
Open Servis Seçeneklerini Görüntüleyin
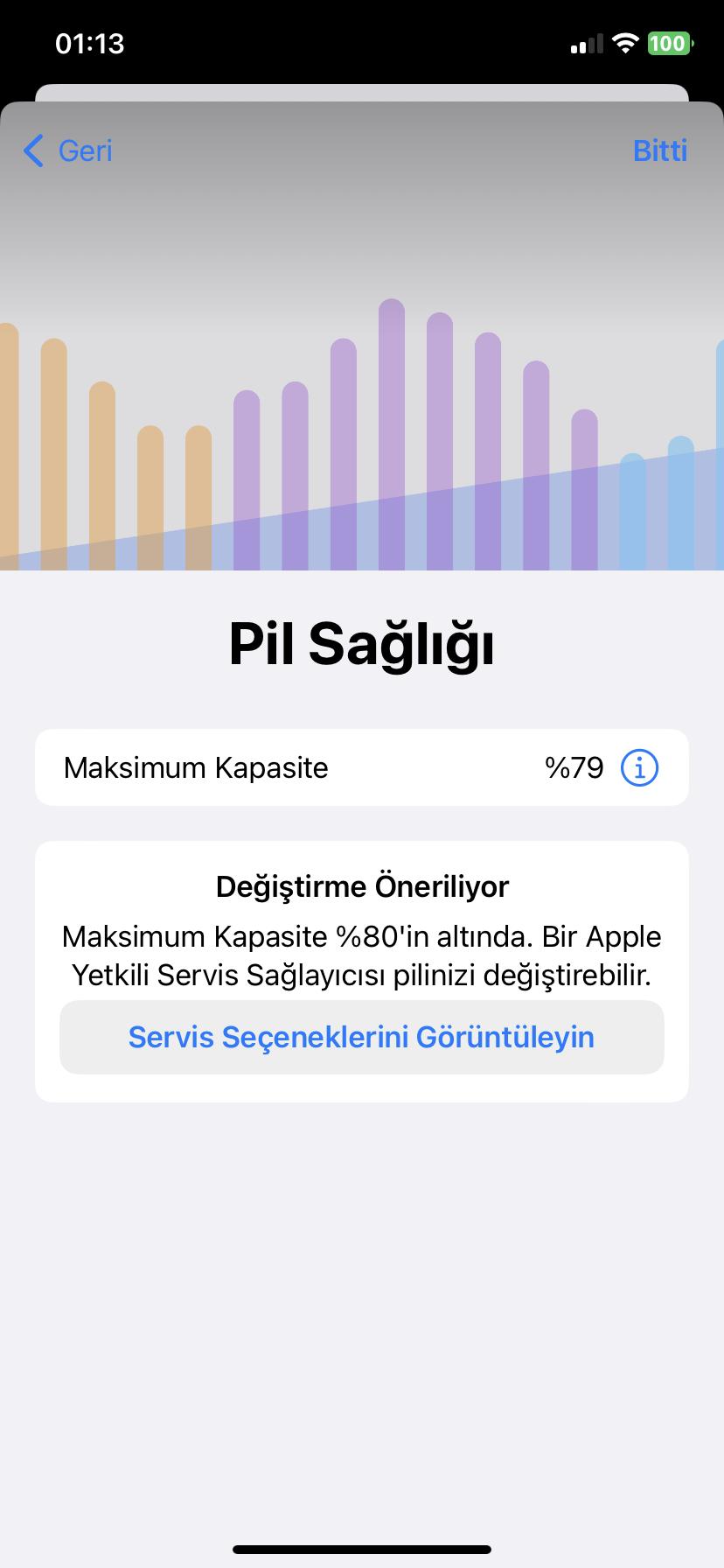pos(361,1037)
